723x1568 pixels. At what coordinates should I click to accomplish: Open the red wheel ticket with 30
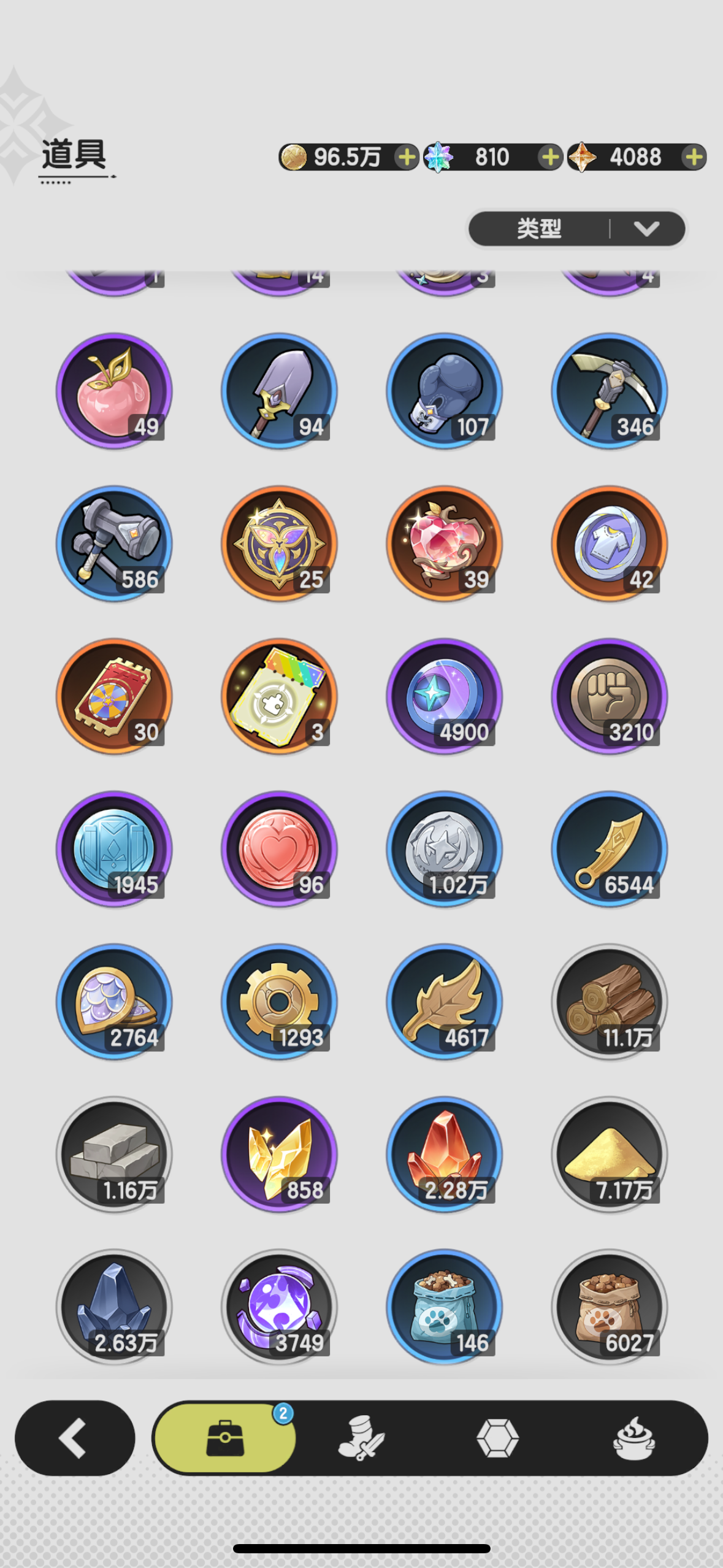tap(114, 696)
